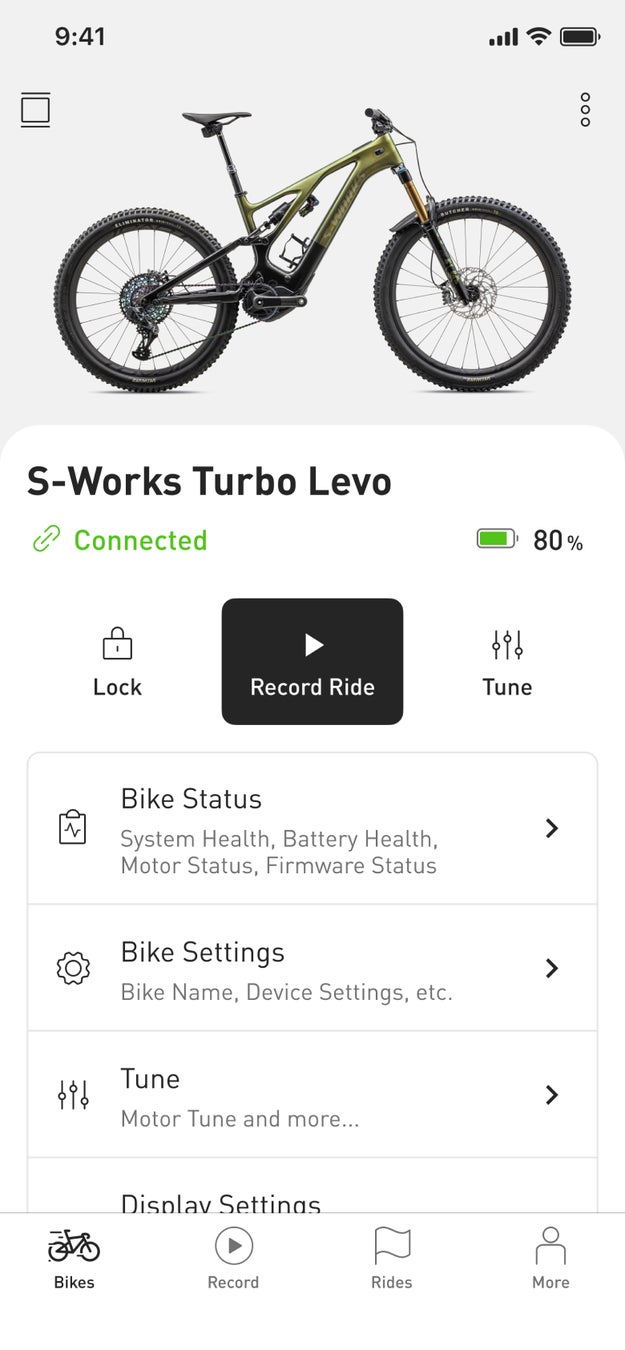The image size is (625, 1350).
Task: Switch to the Bikes tab
Action: coord(74,1259)
